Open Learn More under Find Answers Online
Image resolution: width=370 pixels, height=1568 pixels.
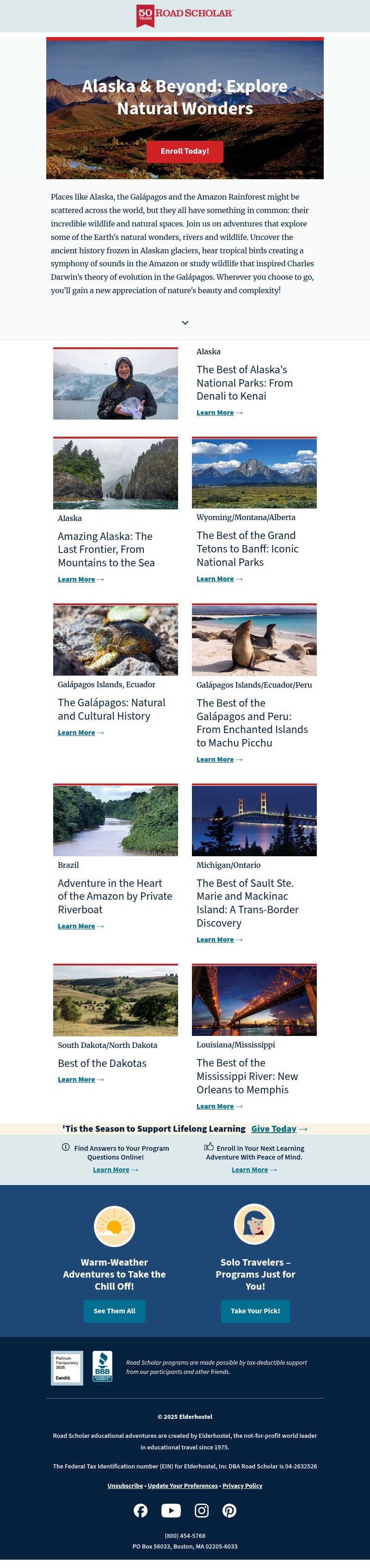coord(111,1170)
